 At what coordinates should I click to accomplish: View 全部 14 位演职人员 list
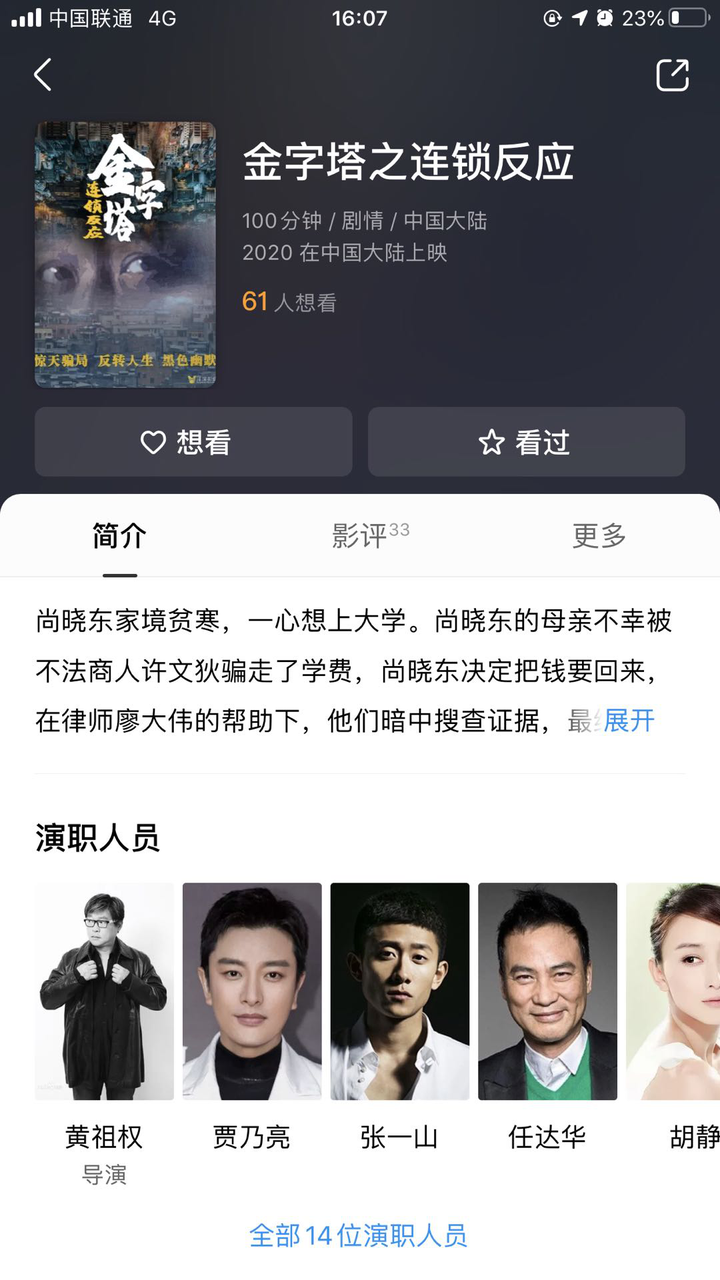click(x=358, y=1235)
